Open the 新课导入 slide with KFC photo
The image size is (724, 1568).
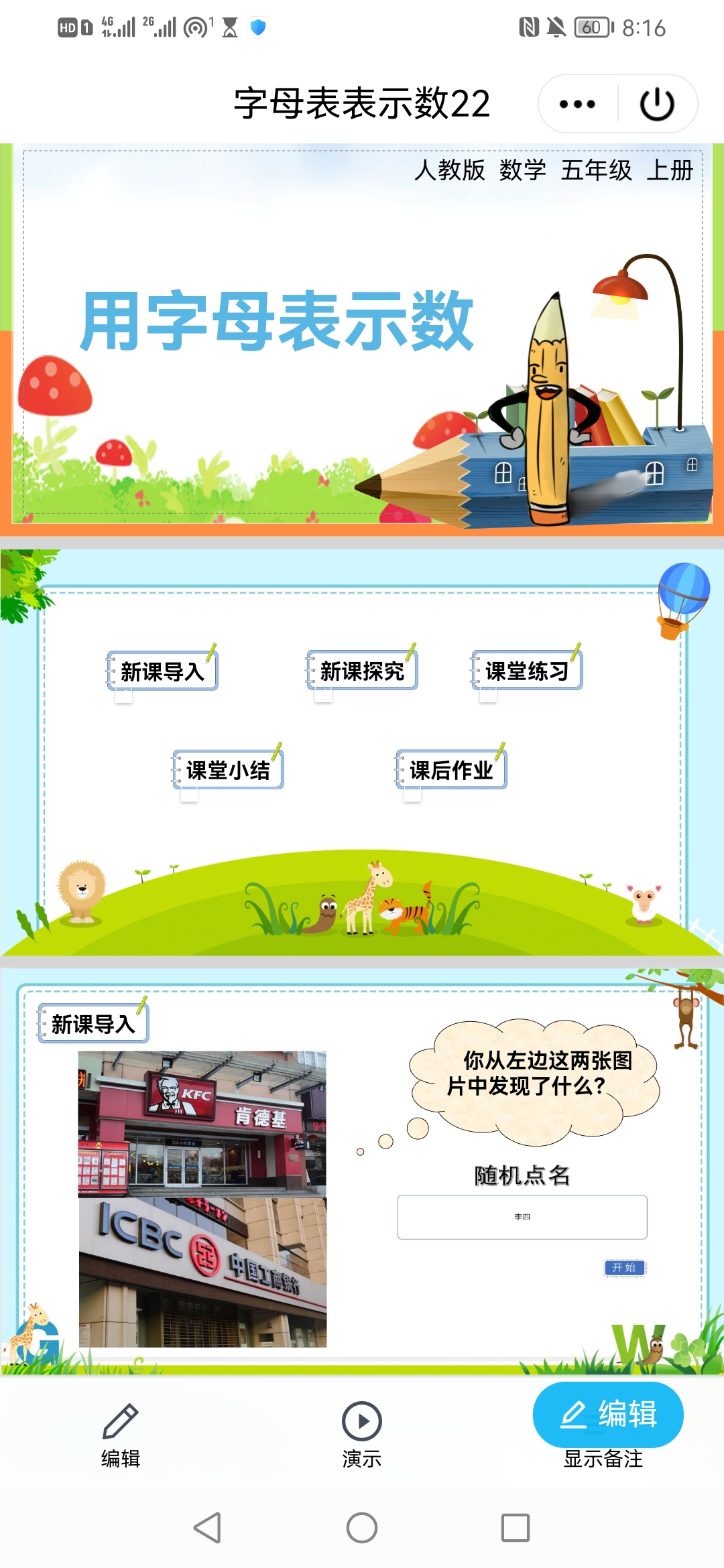point(362,1171)
